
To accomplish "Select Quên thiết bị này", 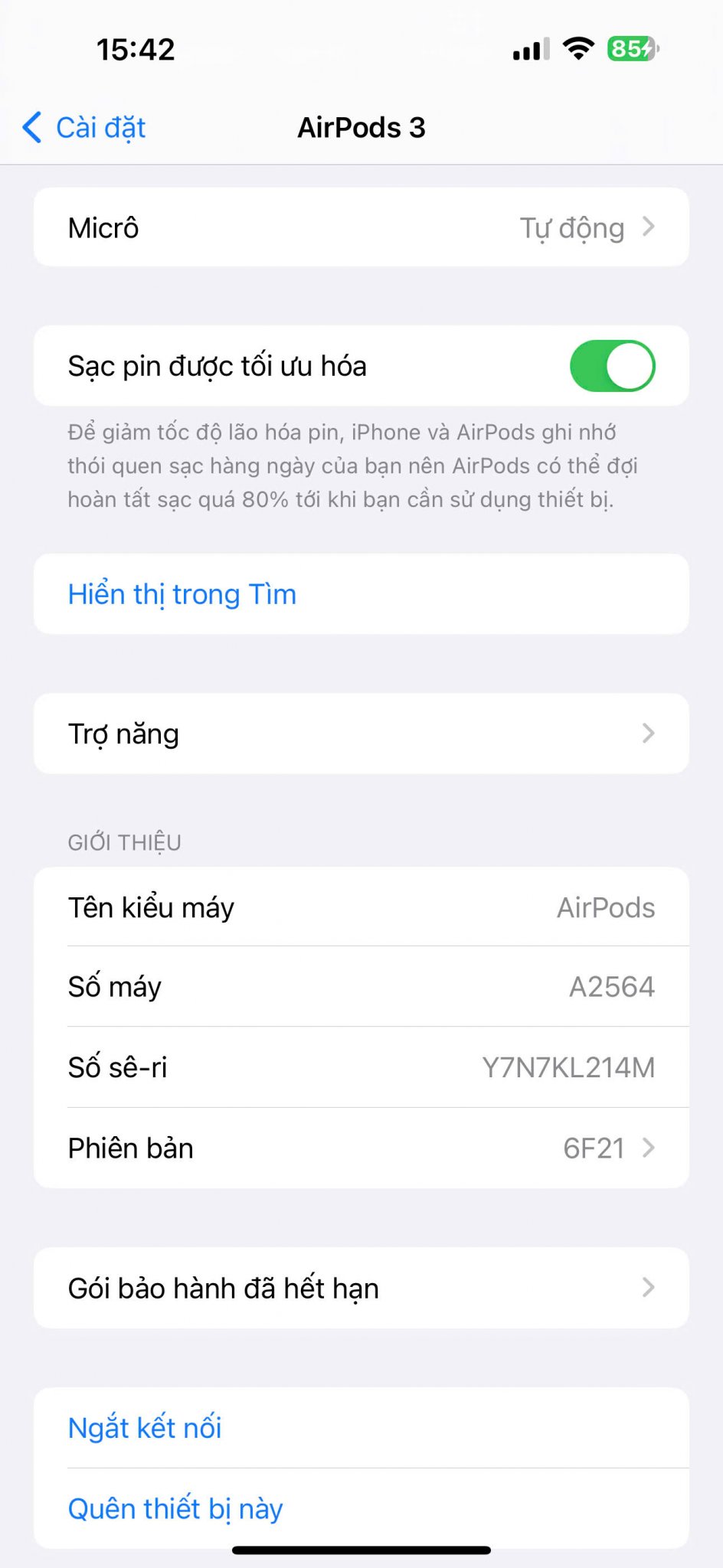I will tap(361, 1508).
